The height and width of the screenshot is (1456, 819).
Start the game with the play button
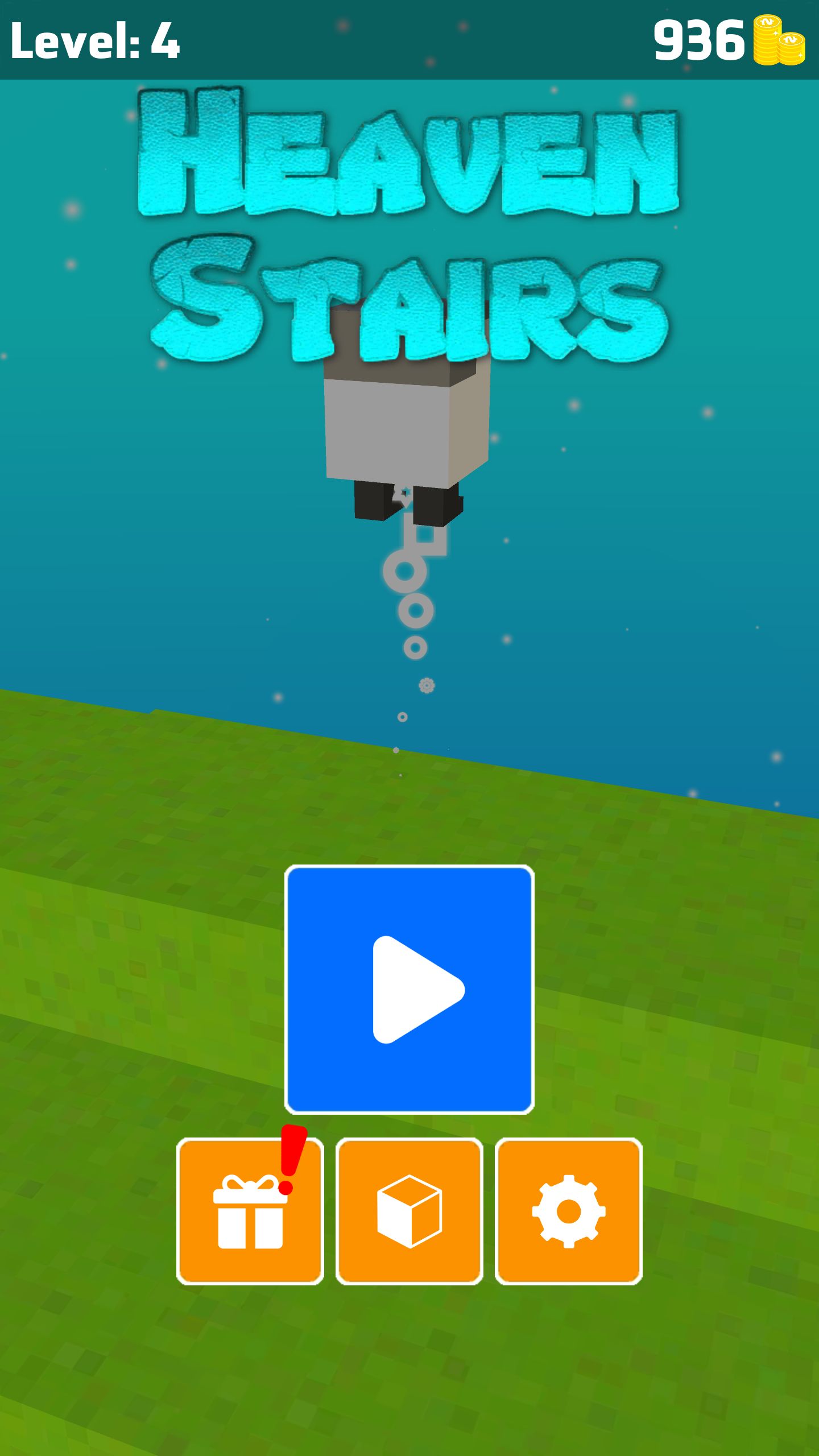click(409, 989)
